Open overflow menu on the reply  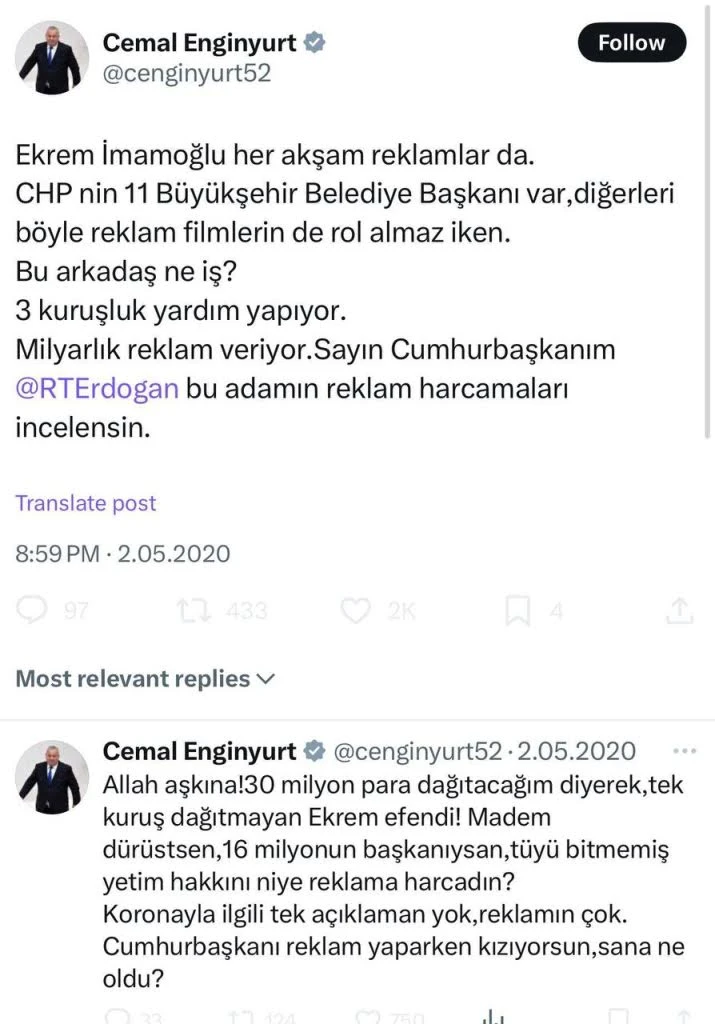click(x=682, y=750)
